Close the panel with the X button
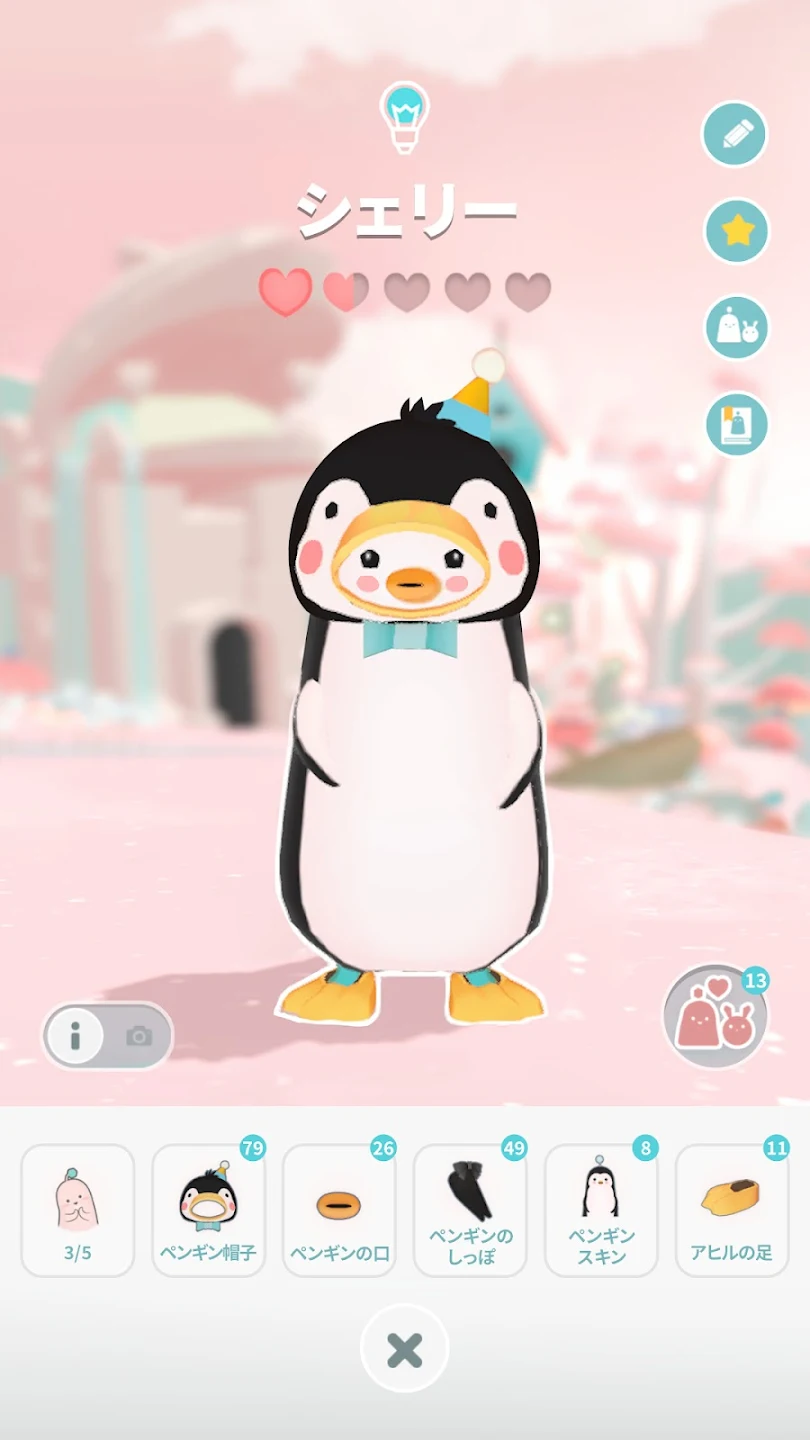Screen dimensions: 810x1440 (x=405, y=1350)
